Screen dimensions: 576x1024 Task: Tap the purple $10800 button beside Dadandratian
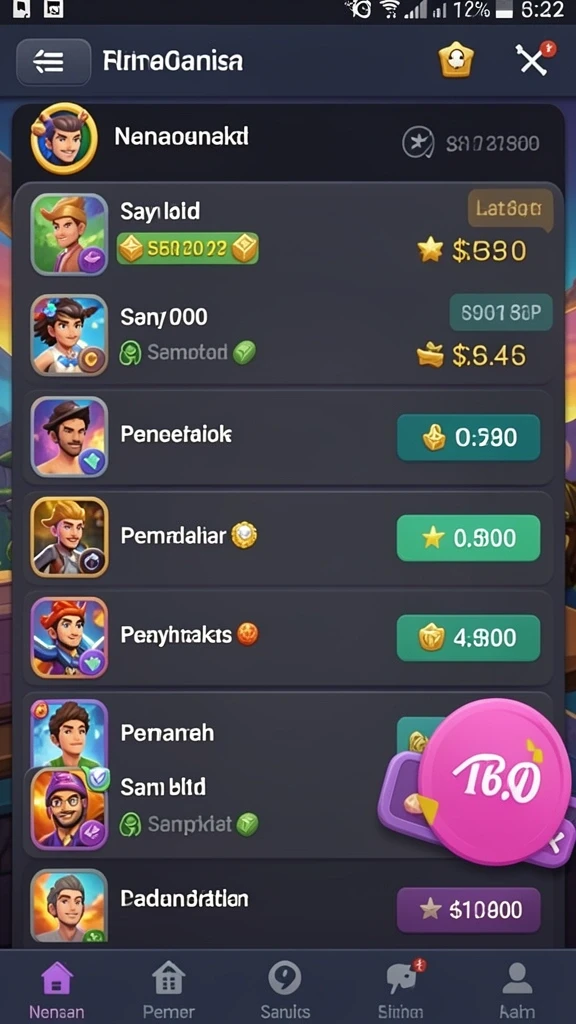[x=468, y=909]
